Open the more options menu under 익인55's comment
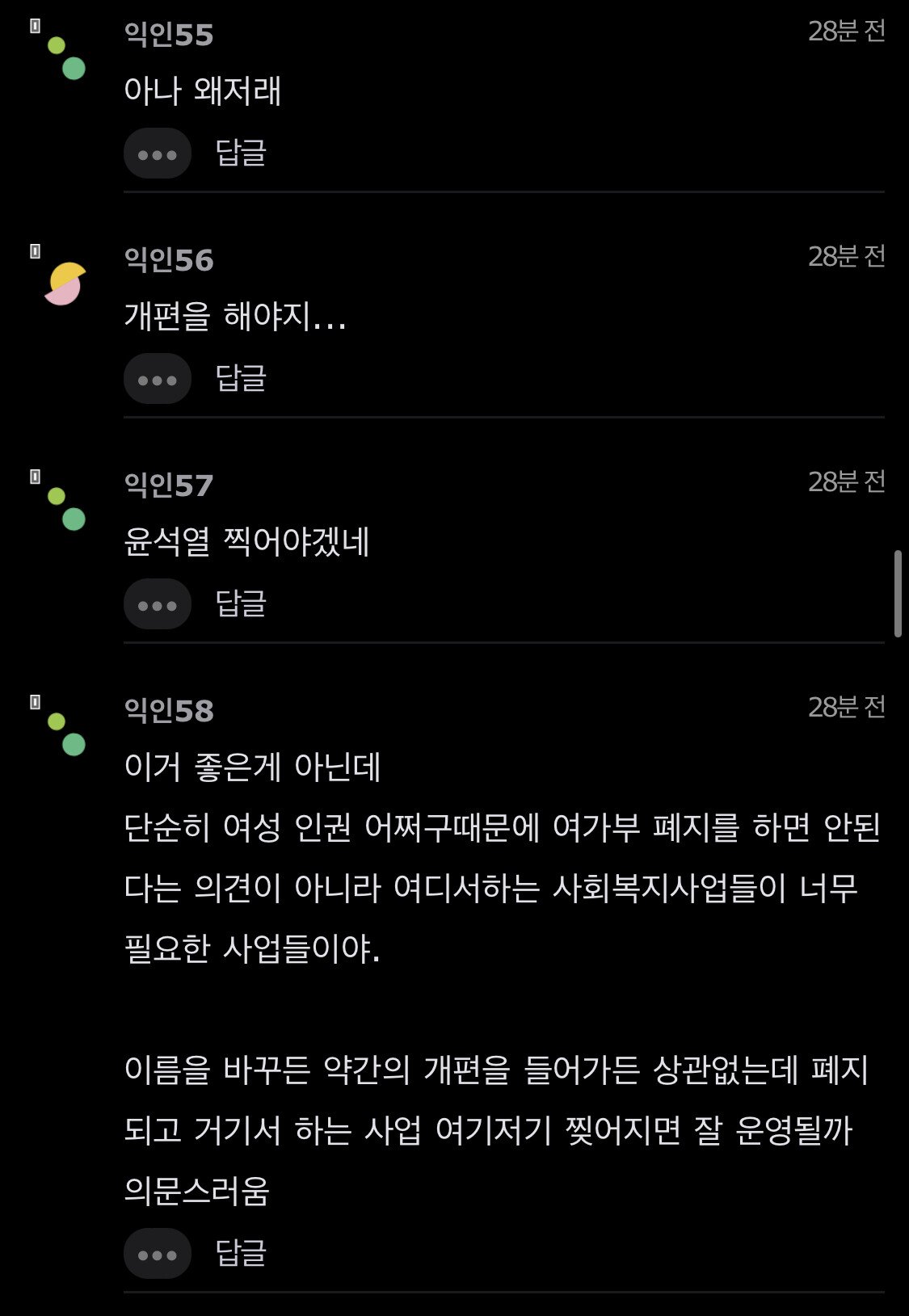The image size is (909, 1316). pos(157,153)
